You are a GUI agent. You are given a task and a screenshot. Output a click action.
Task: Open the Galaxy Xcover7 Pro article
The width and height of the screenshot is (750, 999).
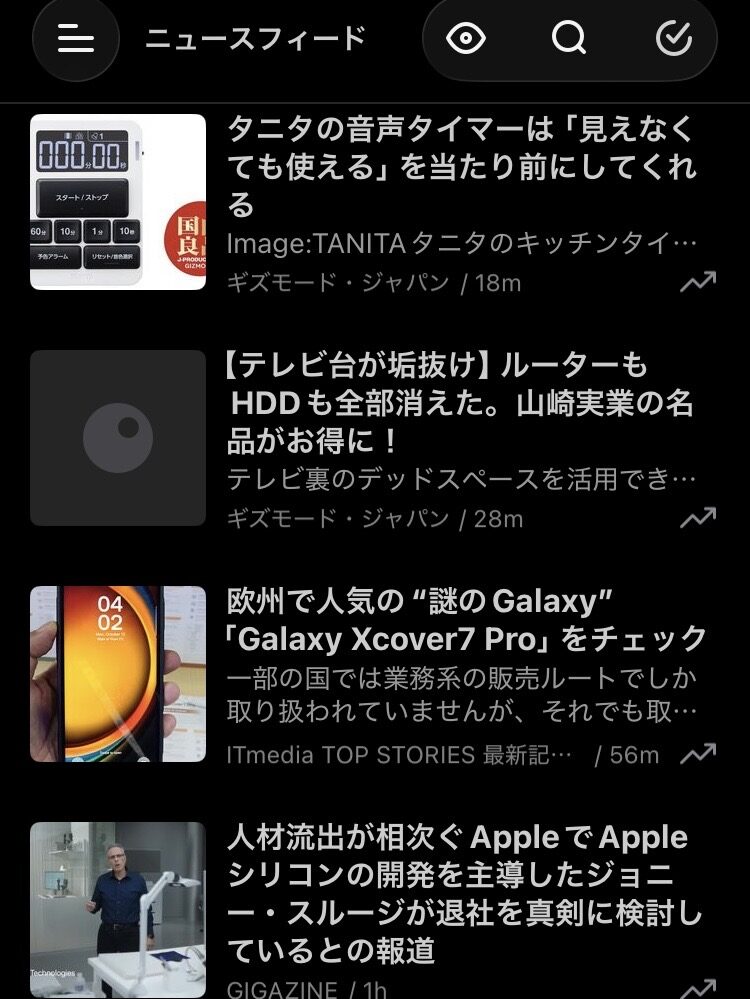pos(467,620)
